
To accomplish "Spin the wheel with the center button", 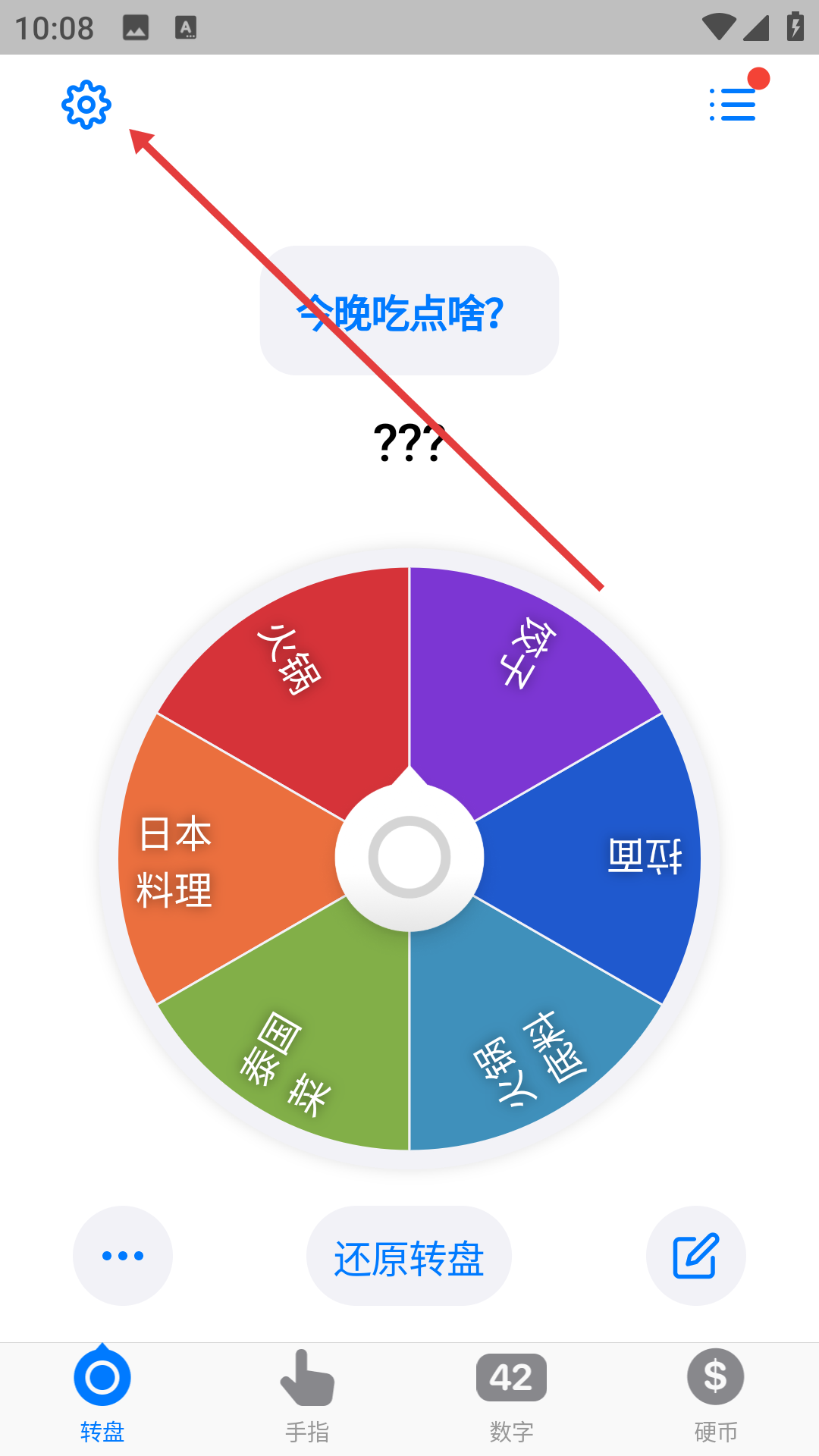I will pos(409,857).
